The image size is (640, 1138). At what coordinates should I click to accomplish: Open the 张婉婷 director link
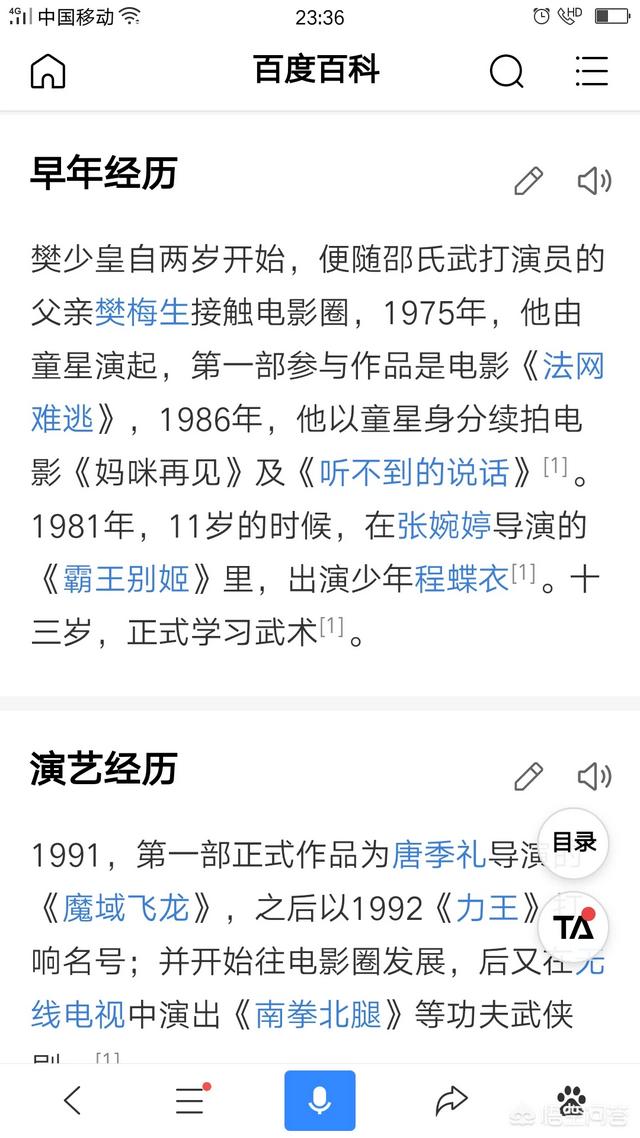(443, 525)
